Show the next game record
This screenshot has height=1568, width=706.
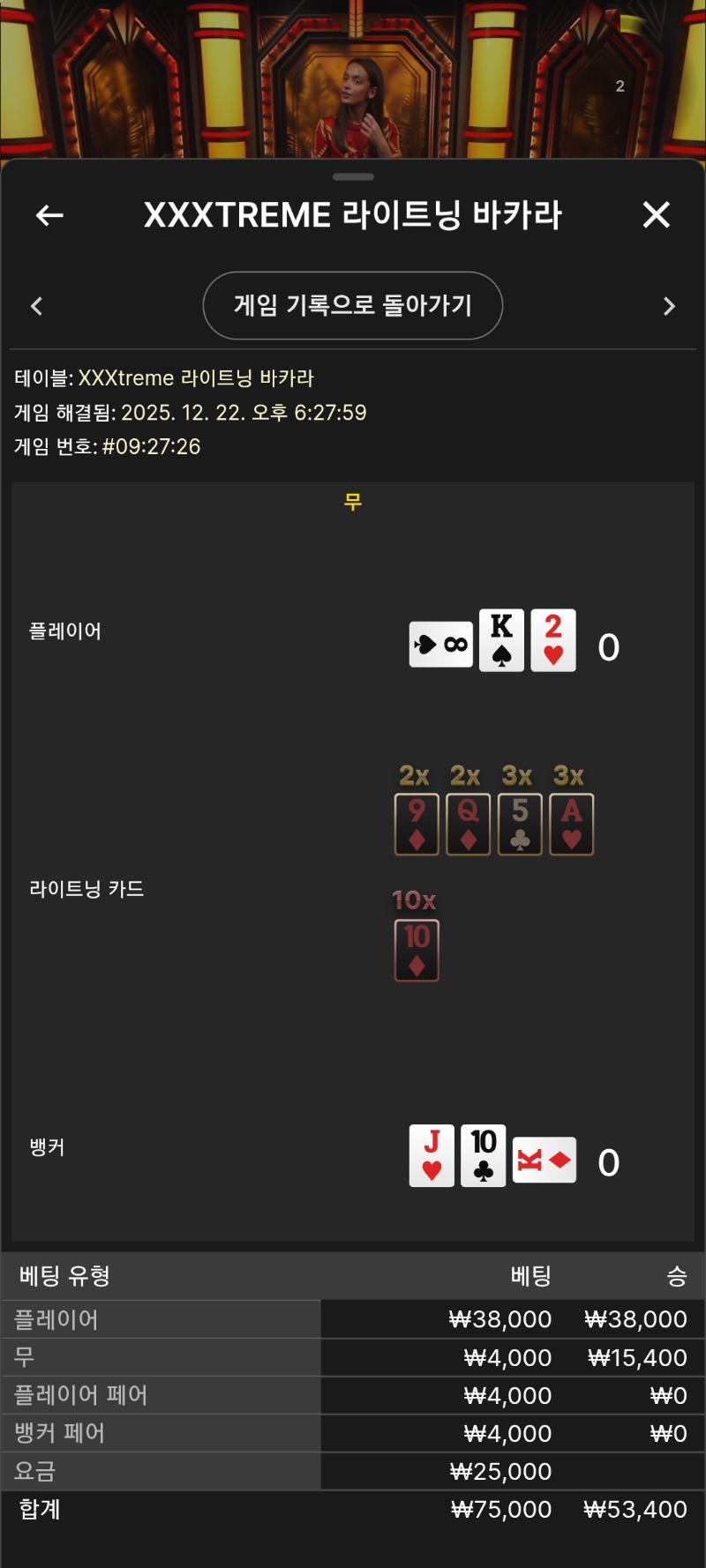click(x=669, y=306)
